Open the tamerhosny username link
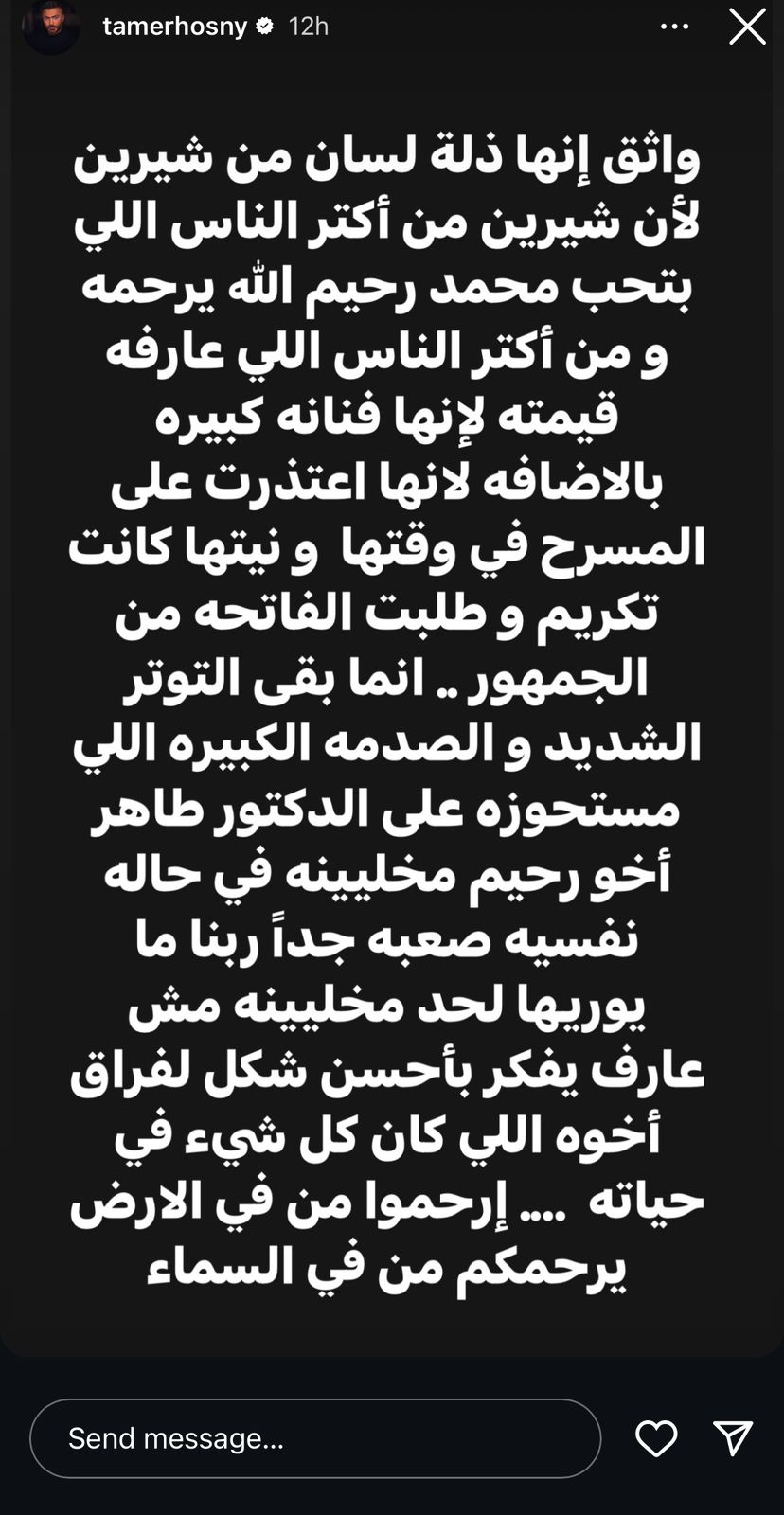Screen dimensions: 784x1515 point(174,27)
